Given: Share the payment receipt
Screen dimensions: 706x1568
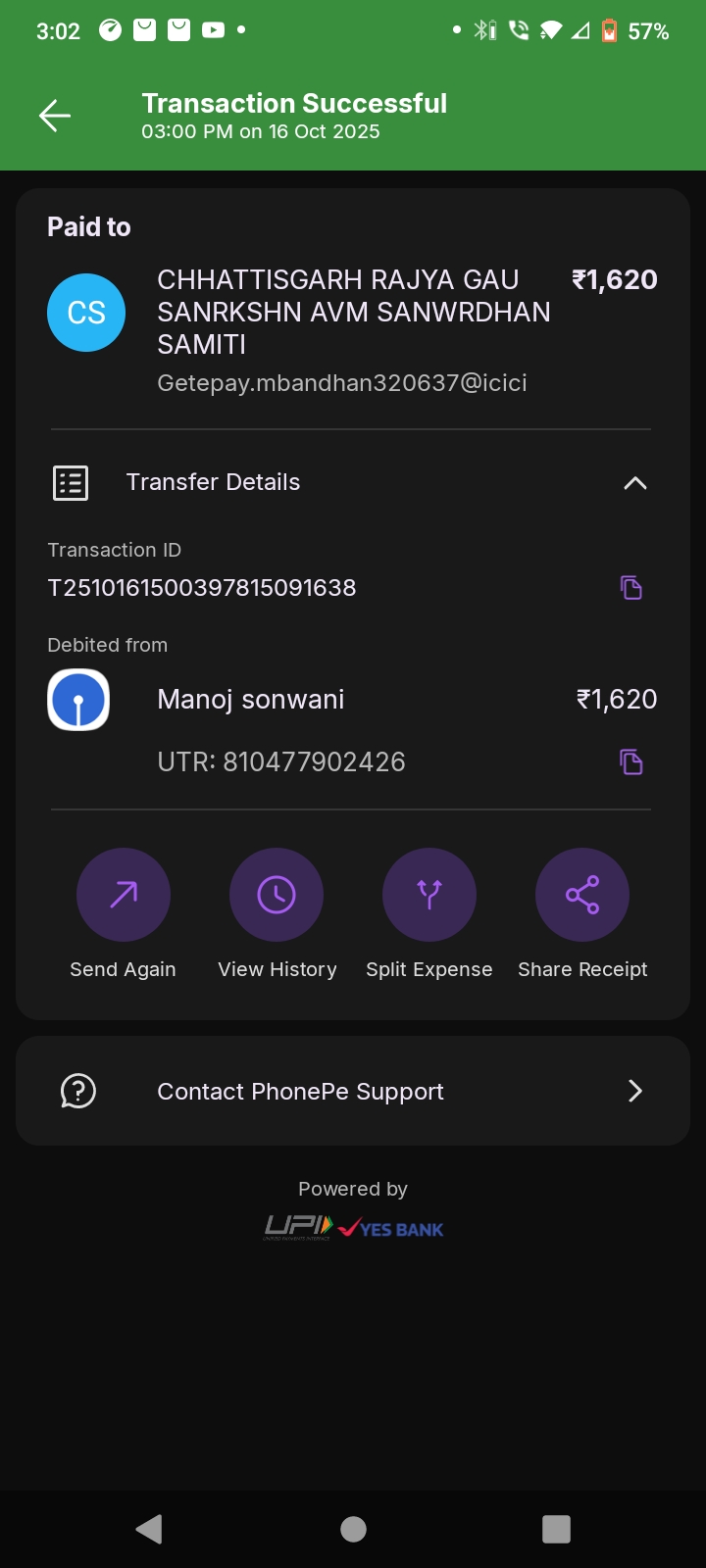Looking at the screenshot, I should pyautogui.click(x=582, y=896).
